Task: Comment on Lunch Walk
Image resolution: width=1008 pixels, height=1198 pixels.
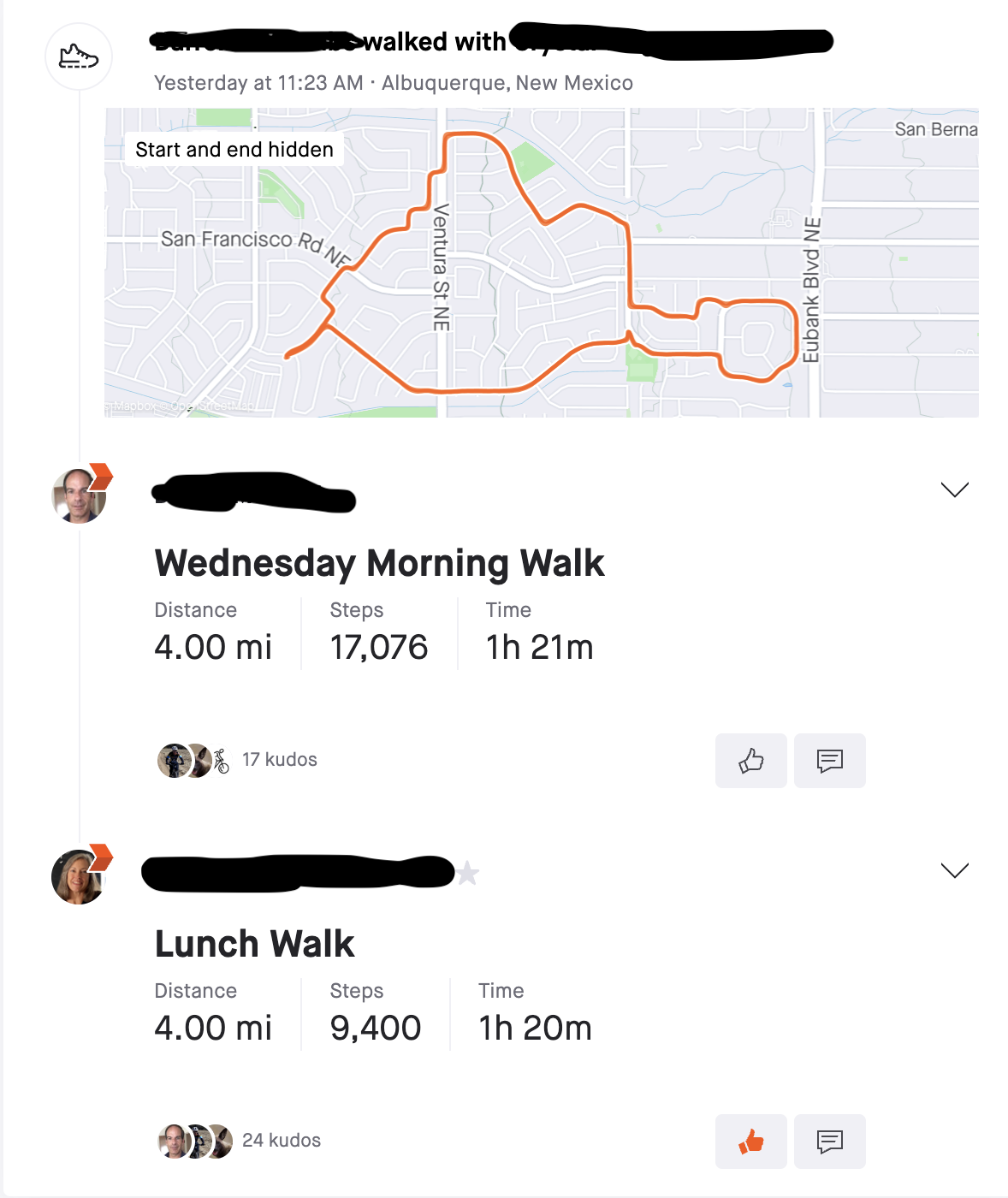Action: pyautogui.click(x=829, y=1142)
